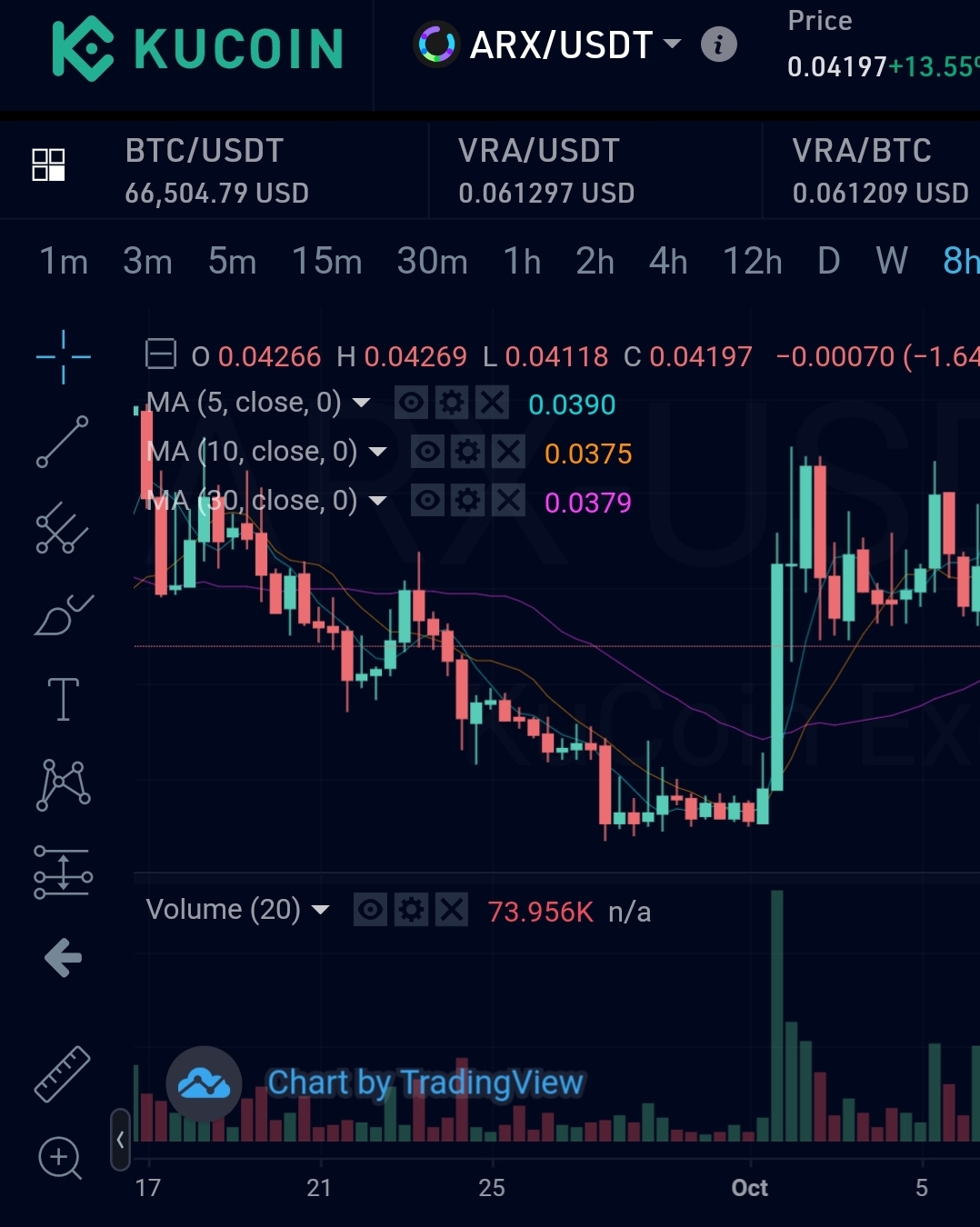
Task: Remove the MA 30 indicator
Action: click(508, 501)
